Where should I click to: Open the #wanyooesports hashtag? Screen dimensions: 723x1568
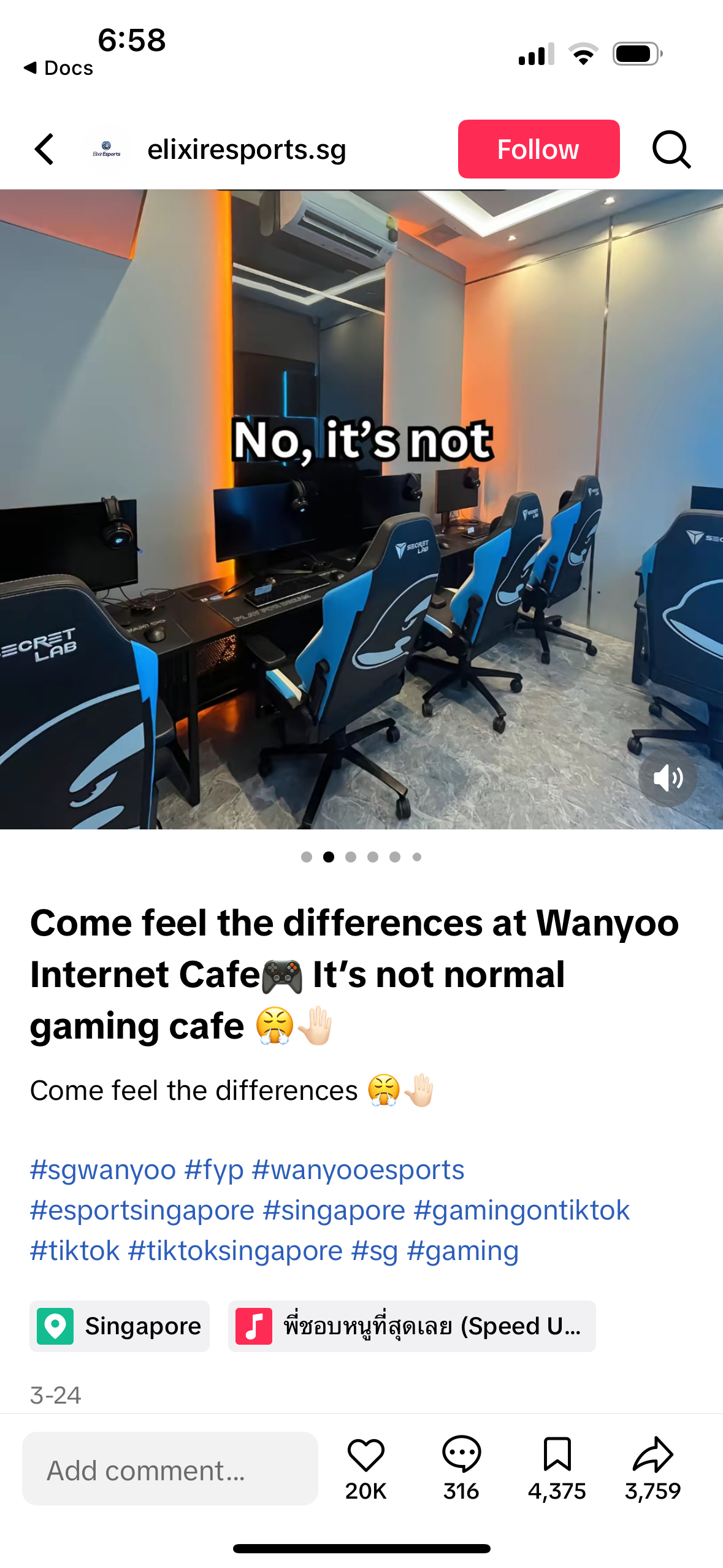pos(358,1170)
